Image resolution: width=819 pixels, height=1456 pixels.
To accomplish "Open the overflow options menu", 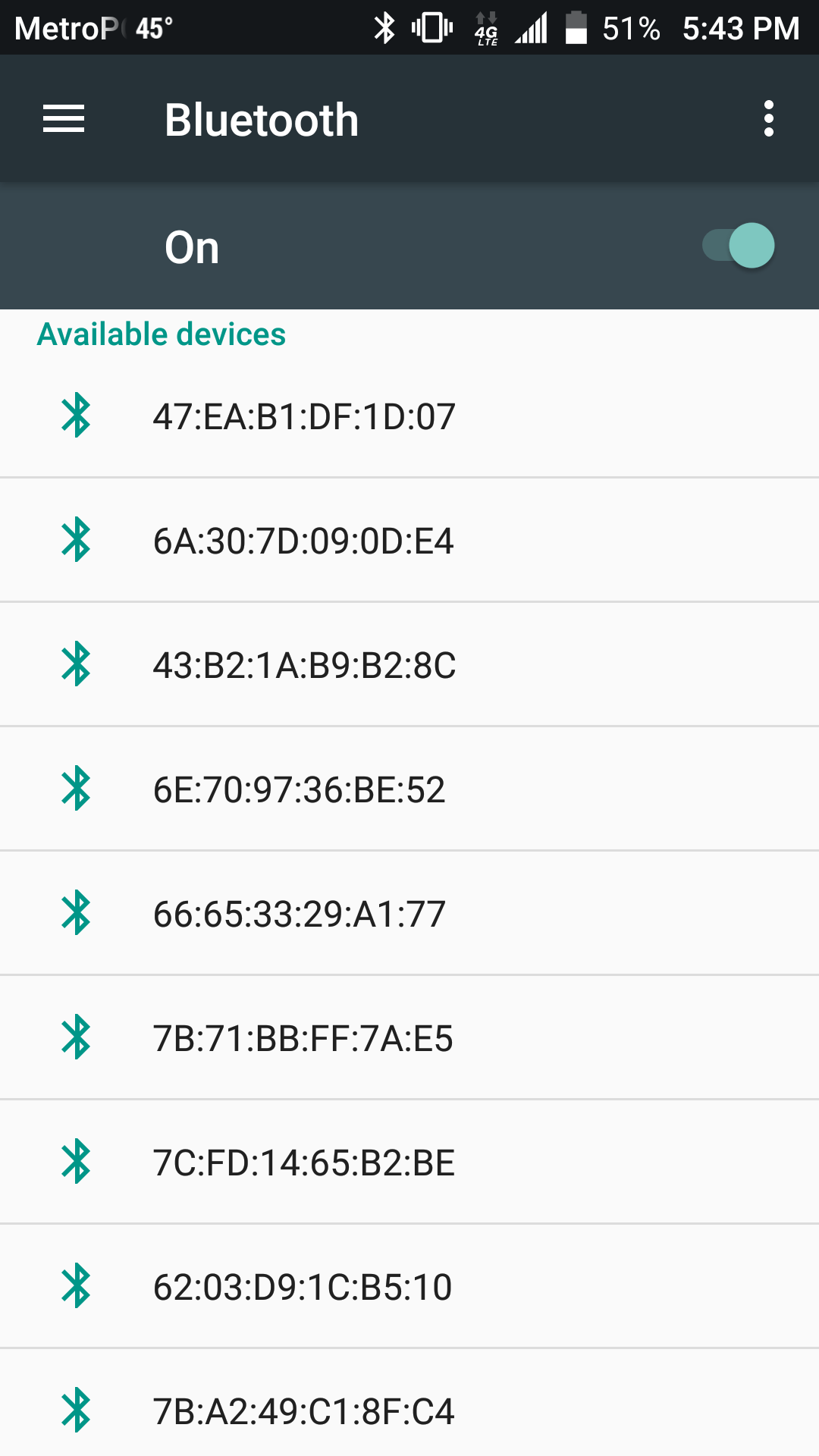I will 769,119.
